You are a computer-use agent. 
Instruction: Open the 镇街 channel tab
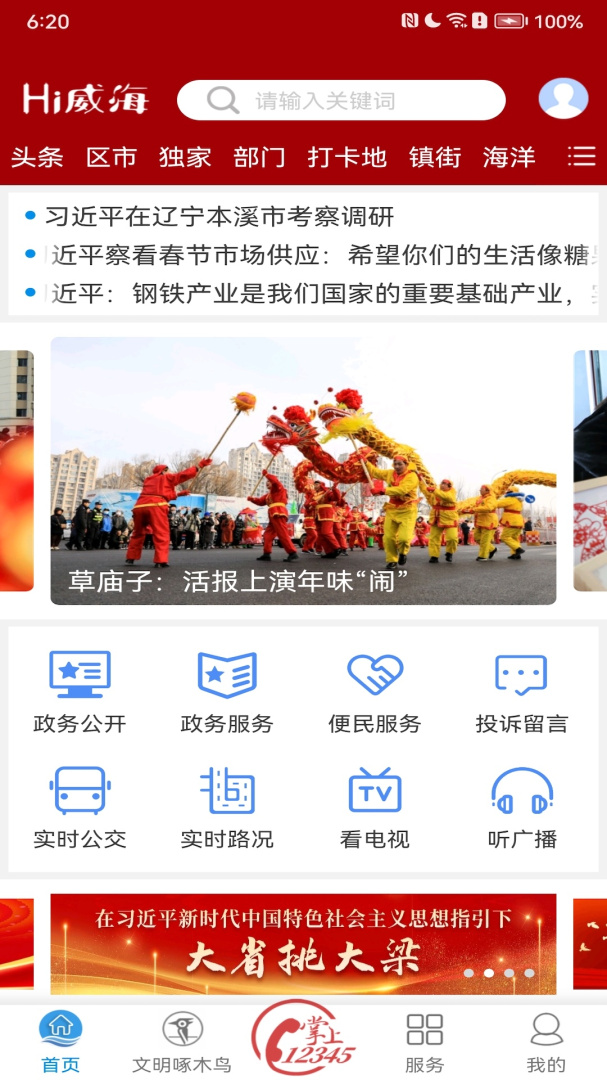coord(435,157)
